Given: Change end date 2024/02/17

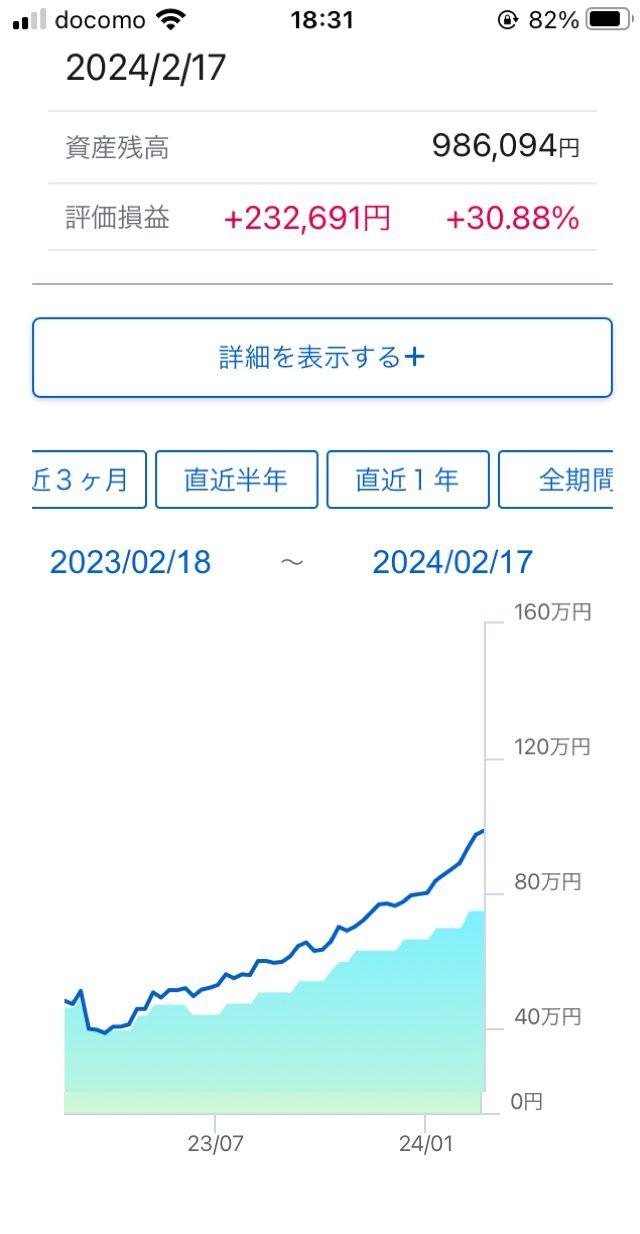Looking at the screenshot, I should (x=453, y=562).
